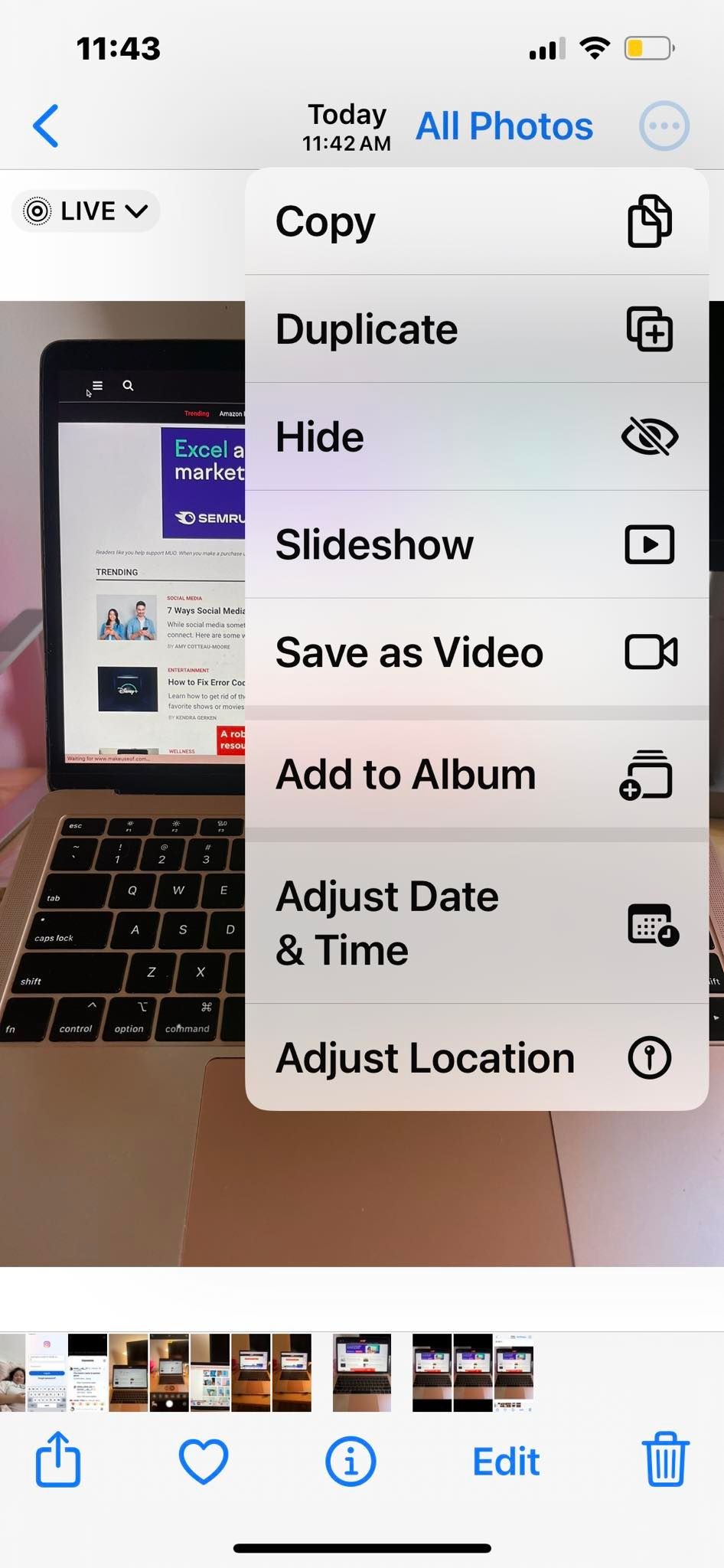The image size is (724, 1568).
Task: Open All Photos link
Action: point(504,126)
